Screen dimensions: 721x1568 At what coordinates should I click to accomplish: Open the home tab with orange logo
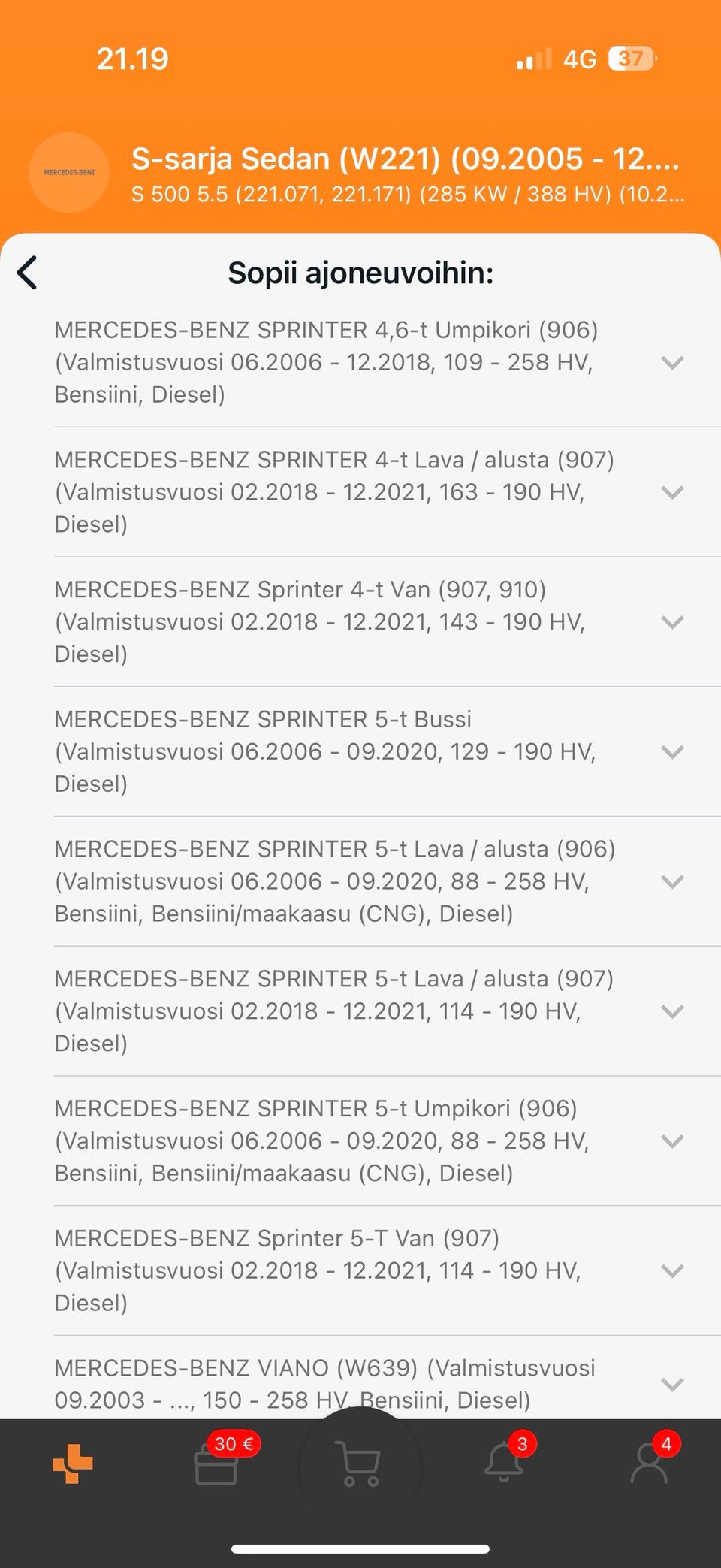click(x=73, y=1464)
